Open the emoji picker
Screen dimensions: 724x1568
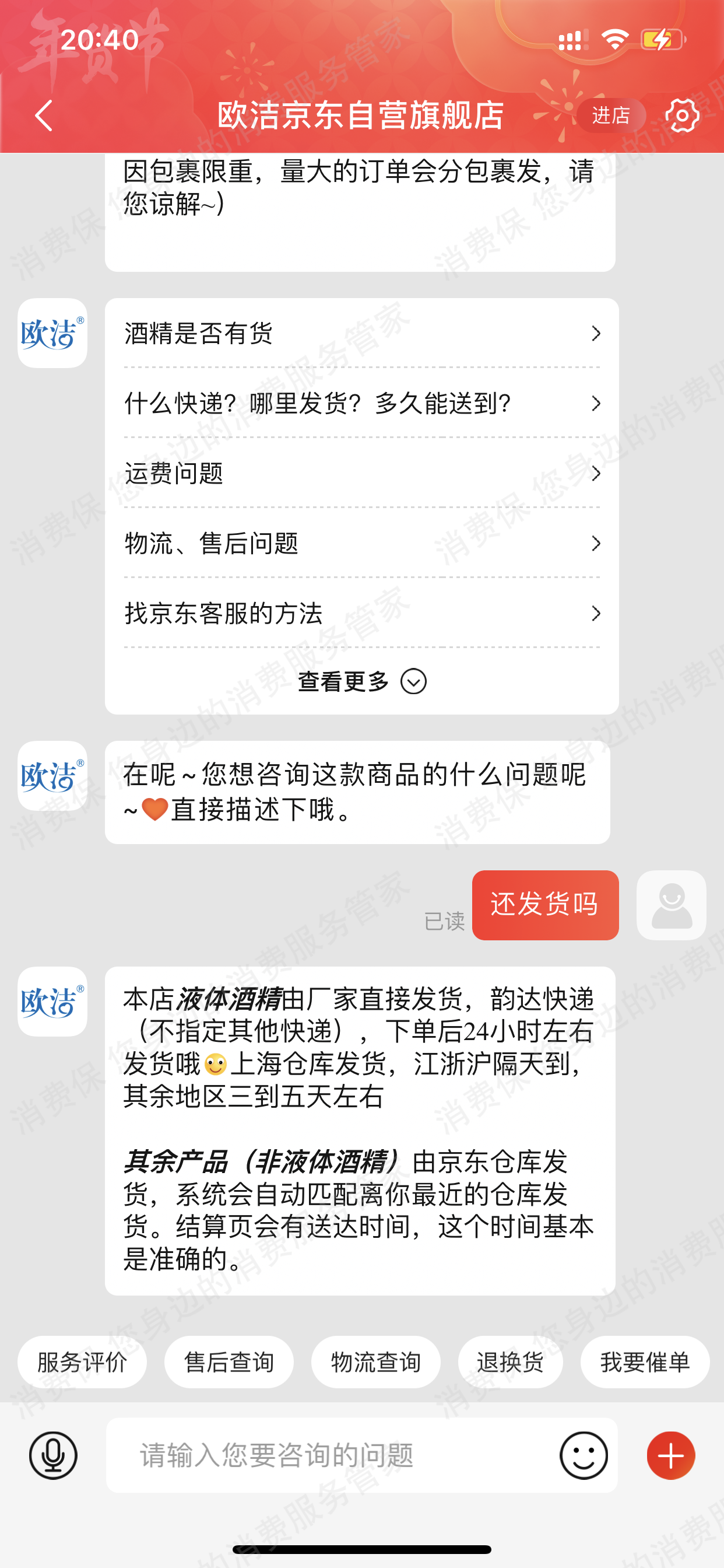coord(584,1455)
